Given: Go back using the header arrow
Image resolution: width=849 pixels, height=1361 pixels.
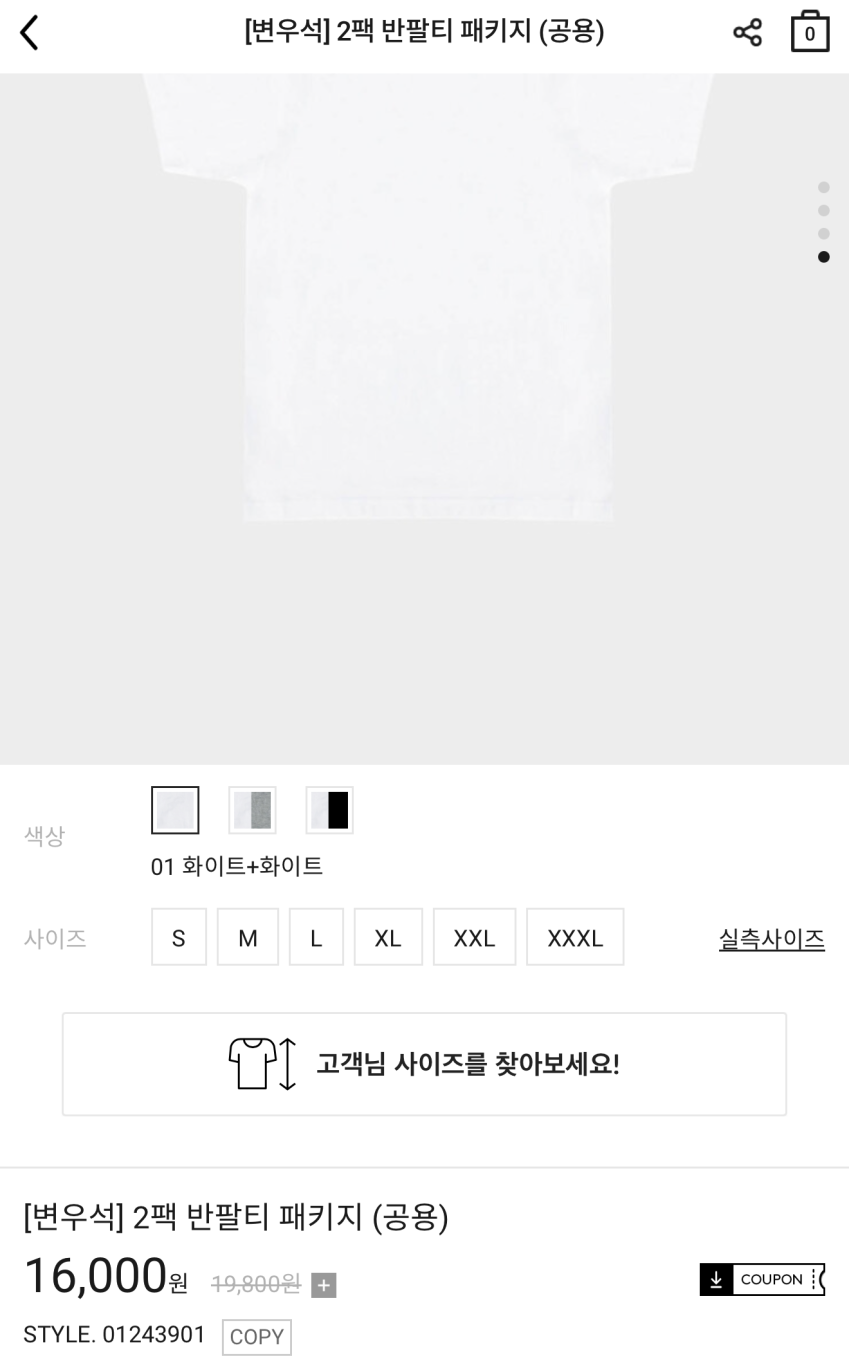Looking at the screenshot, I should tap(30, 33).
